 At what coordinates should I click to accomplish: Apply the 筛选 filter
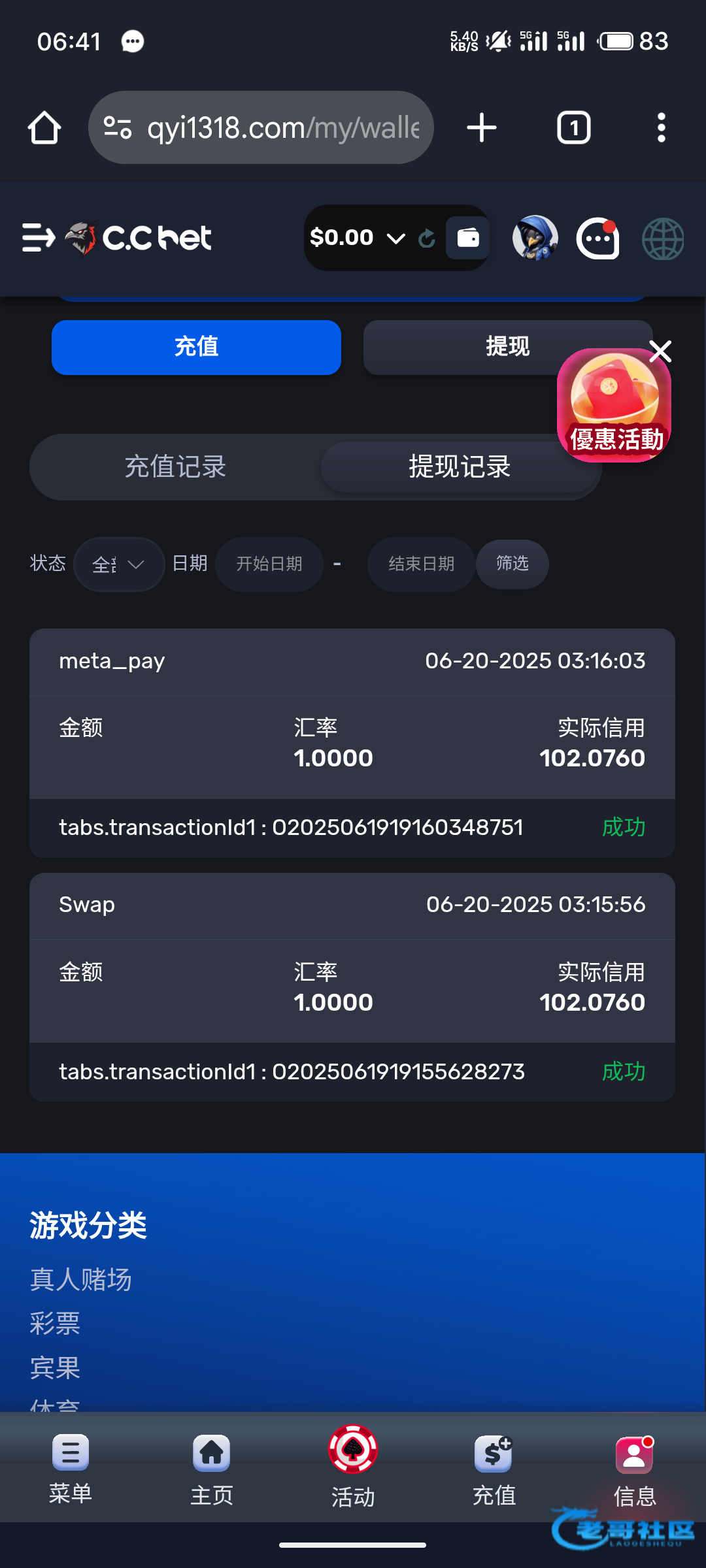pos(512,564)
